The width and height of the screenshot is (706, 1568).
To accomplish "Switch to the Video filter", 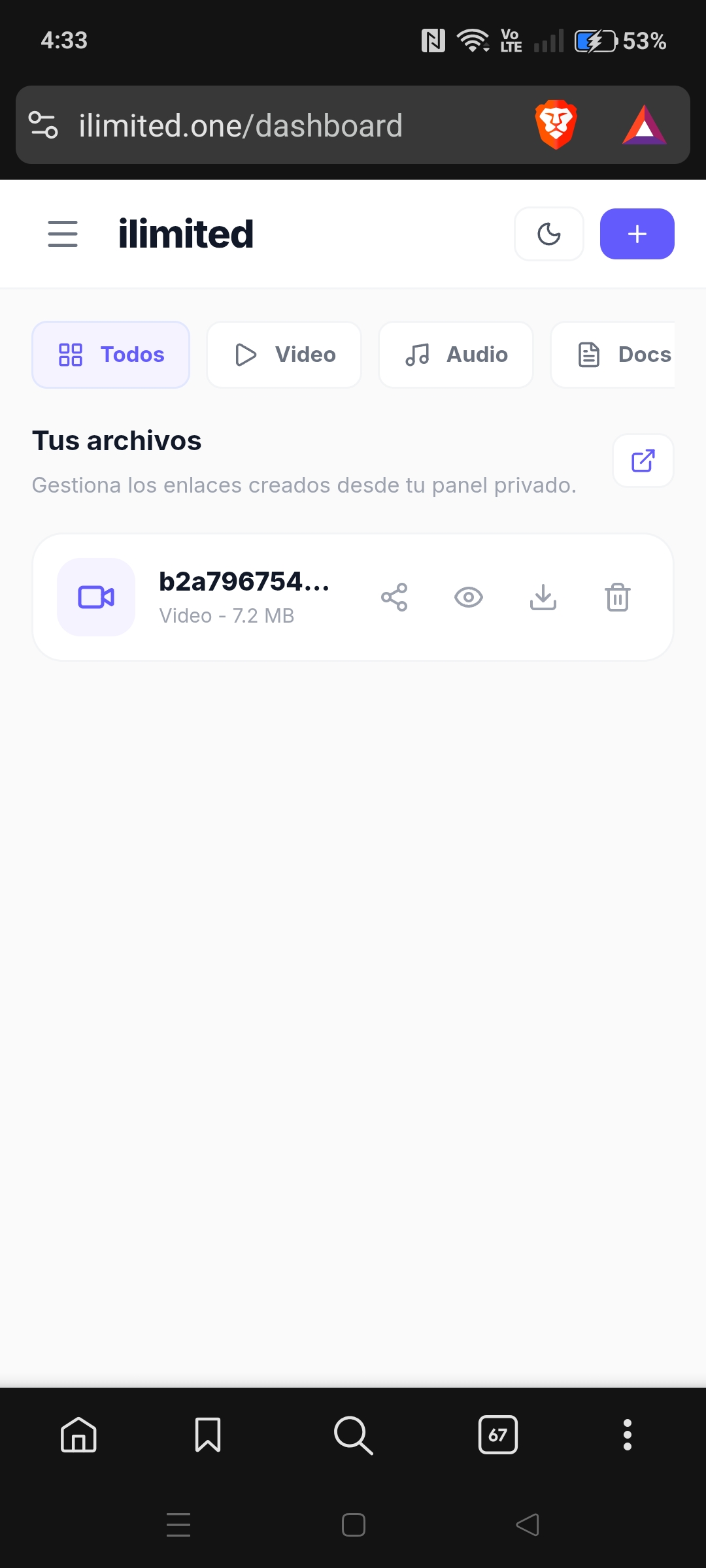I will (x=284, y=355).
